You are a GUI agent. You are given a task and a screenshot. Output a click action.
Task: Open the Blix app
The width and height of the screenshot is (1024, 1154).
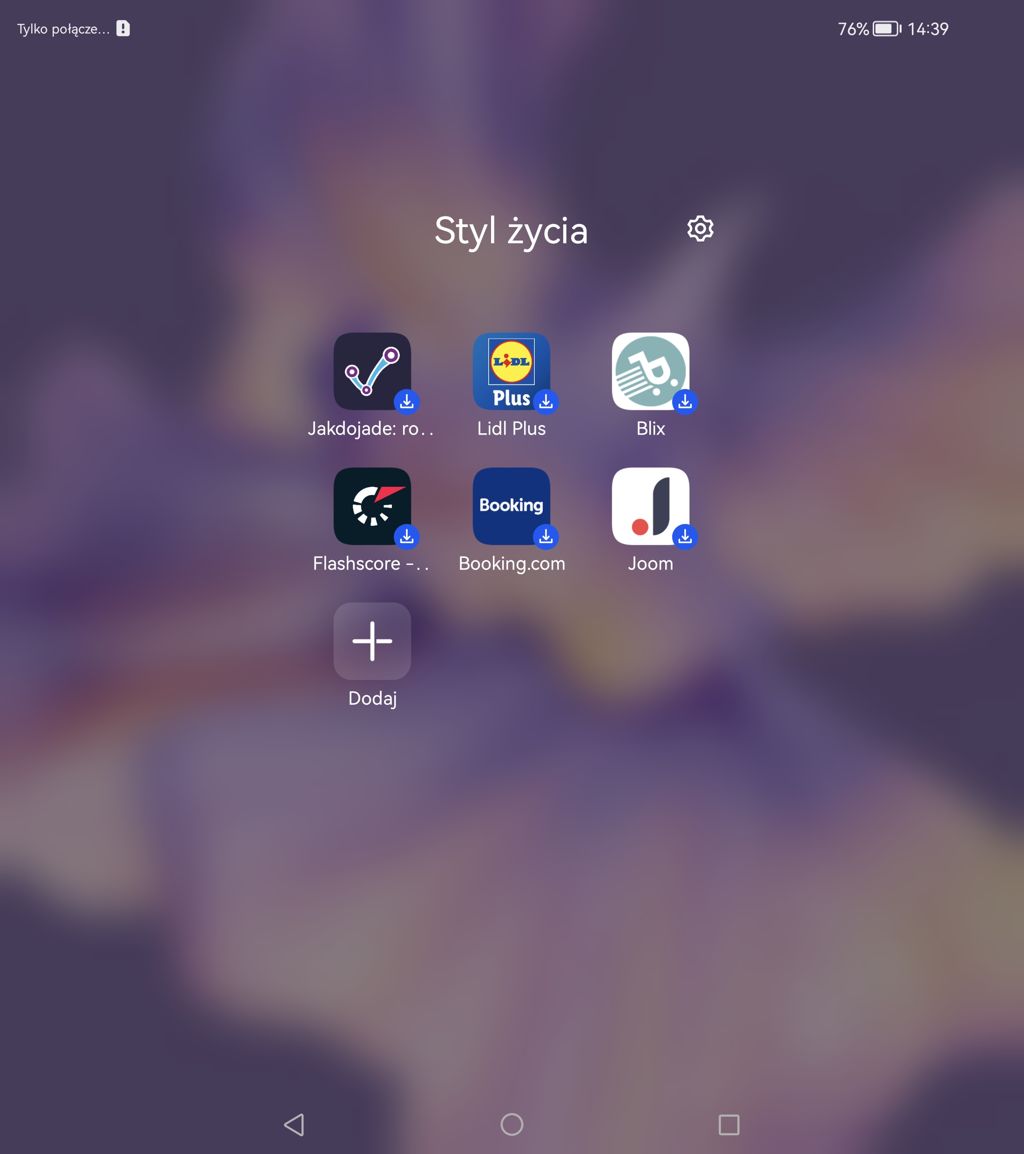pos(650,371)
